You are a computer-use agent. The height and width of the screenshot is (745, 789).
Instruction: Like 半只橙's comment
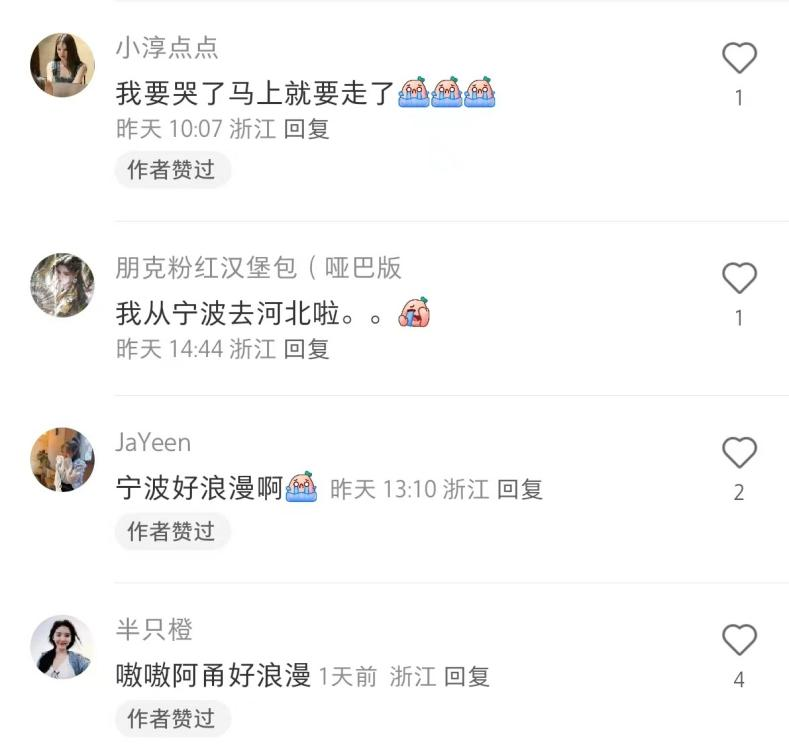[x=739, y=639]
